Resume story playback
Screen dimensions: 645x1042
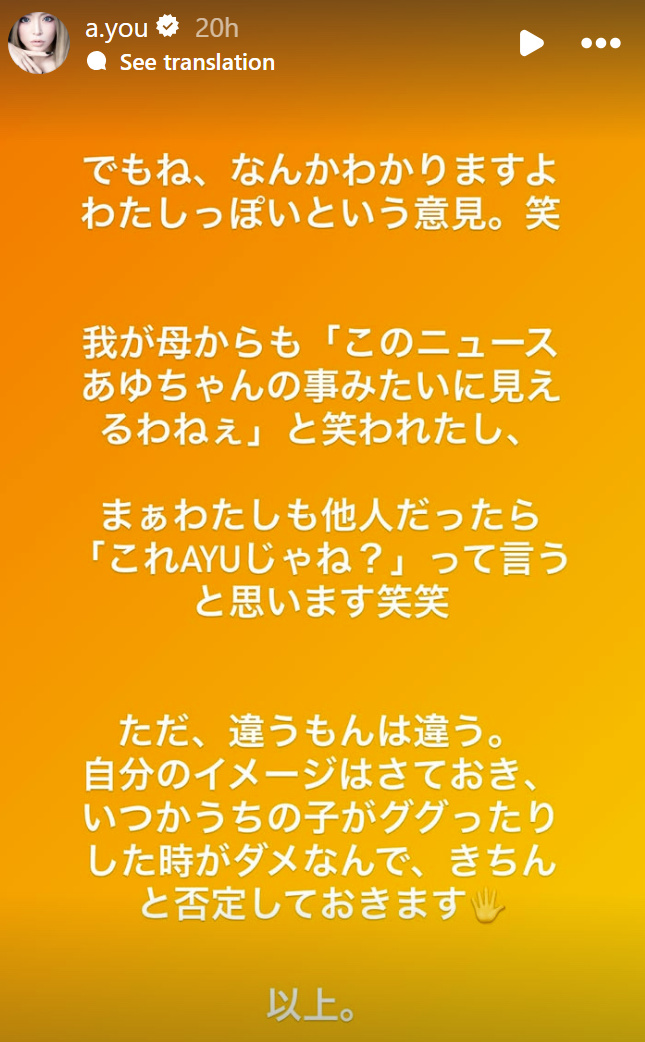531,43
